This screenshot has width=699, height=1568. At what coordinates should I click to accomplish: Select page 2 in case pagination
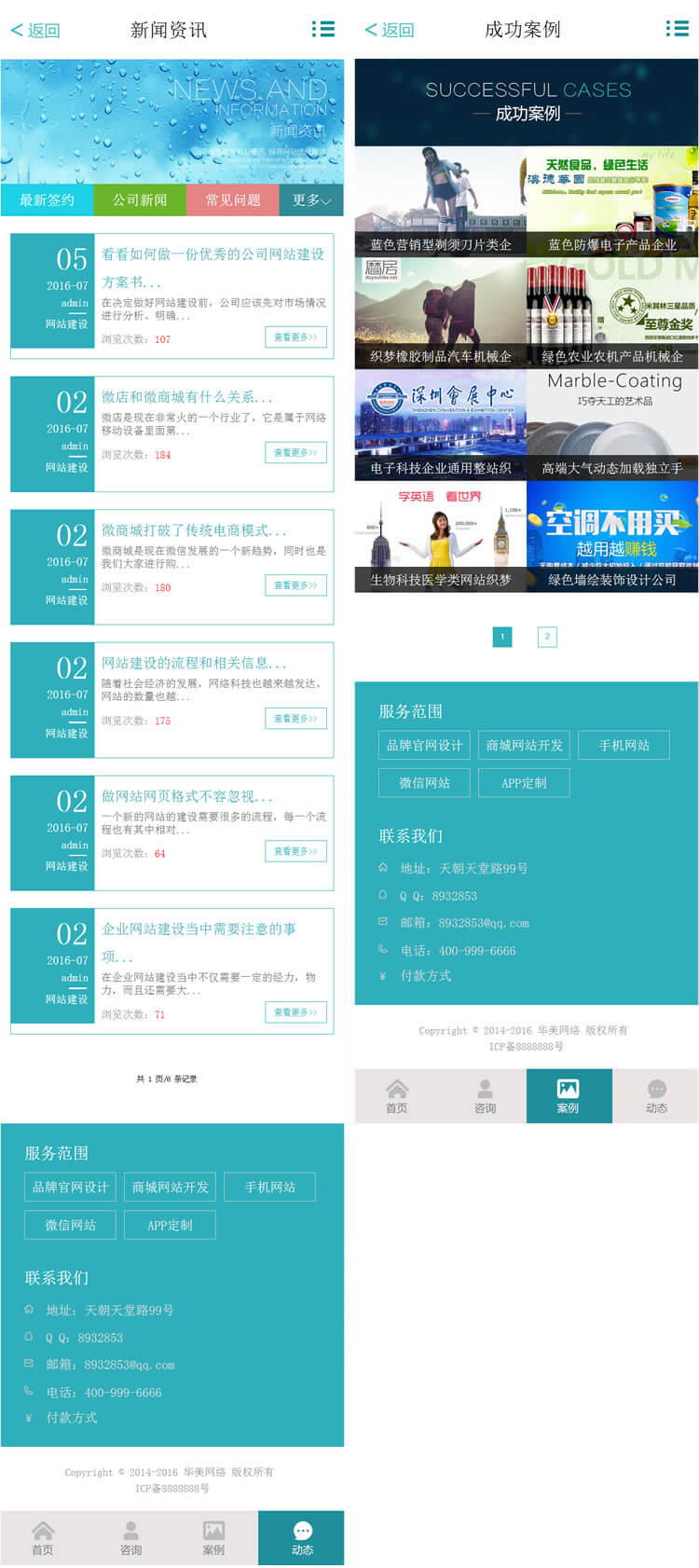tap(547, 637)
